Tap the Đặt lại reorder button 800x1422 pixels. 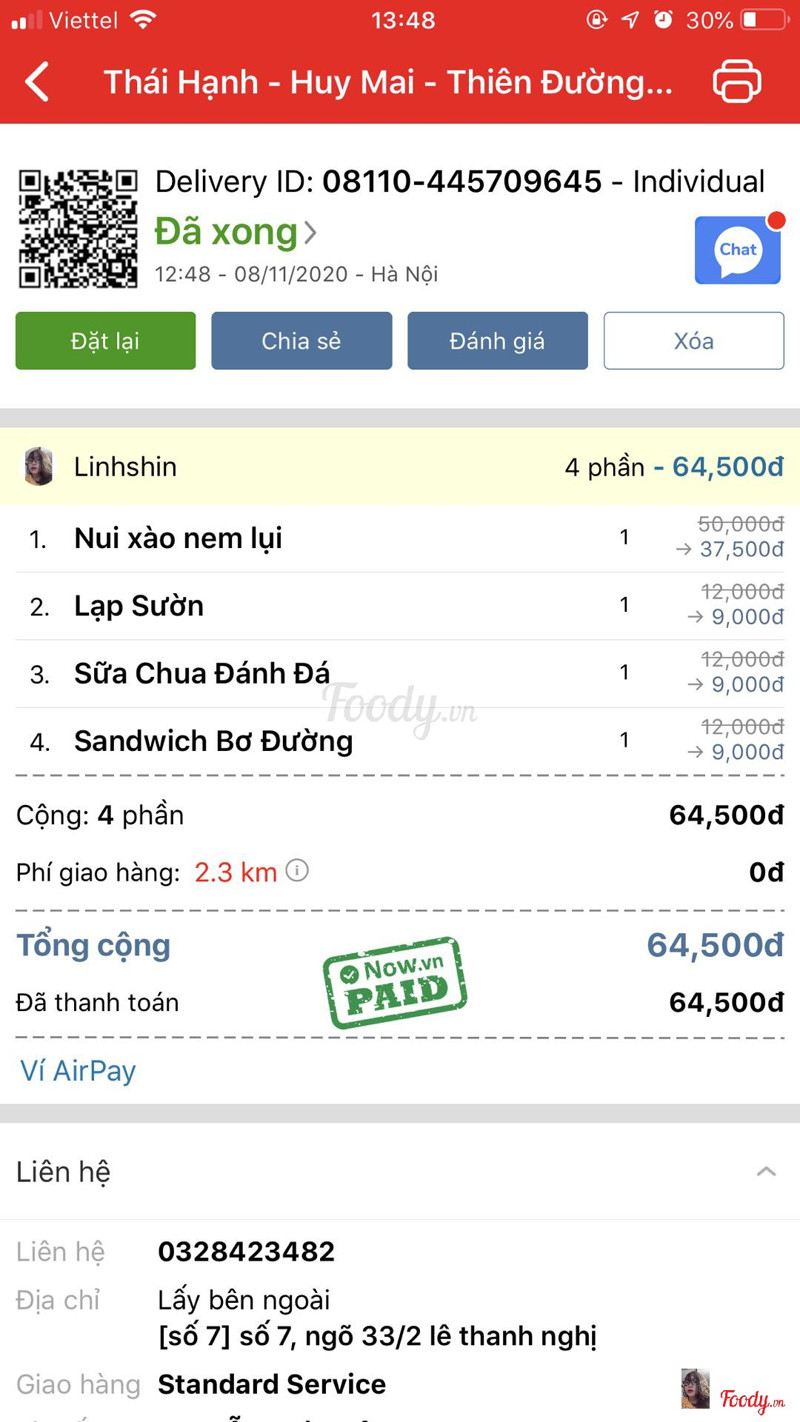coord(105,341)
